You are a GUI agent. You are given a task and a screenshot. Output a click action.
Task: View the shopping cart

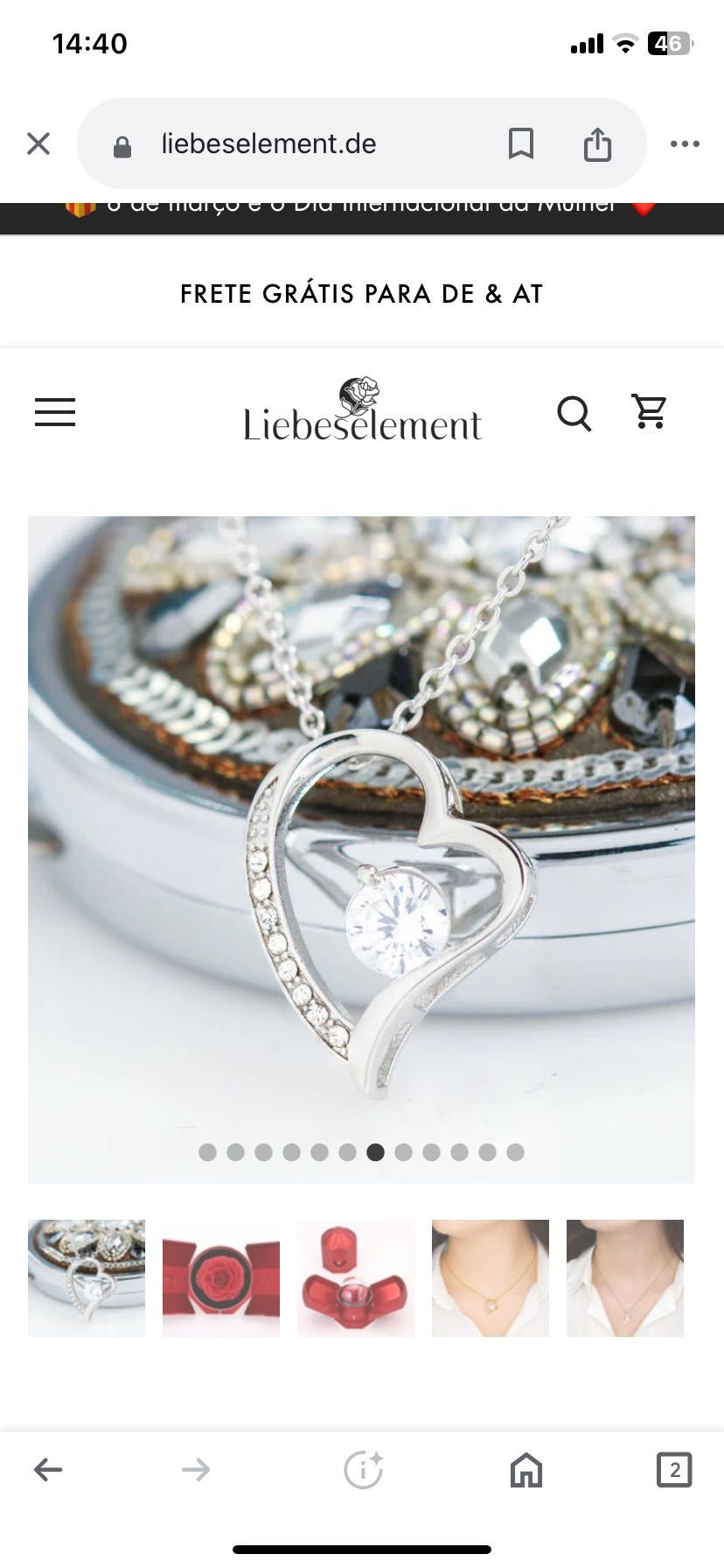pyautogui.click(x=649, y=411)
